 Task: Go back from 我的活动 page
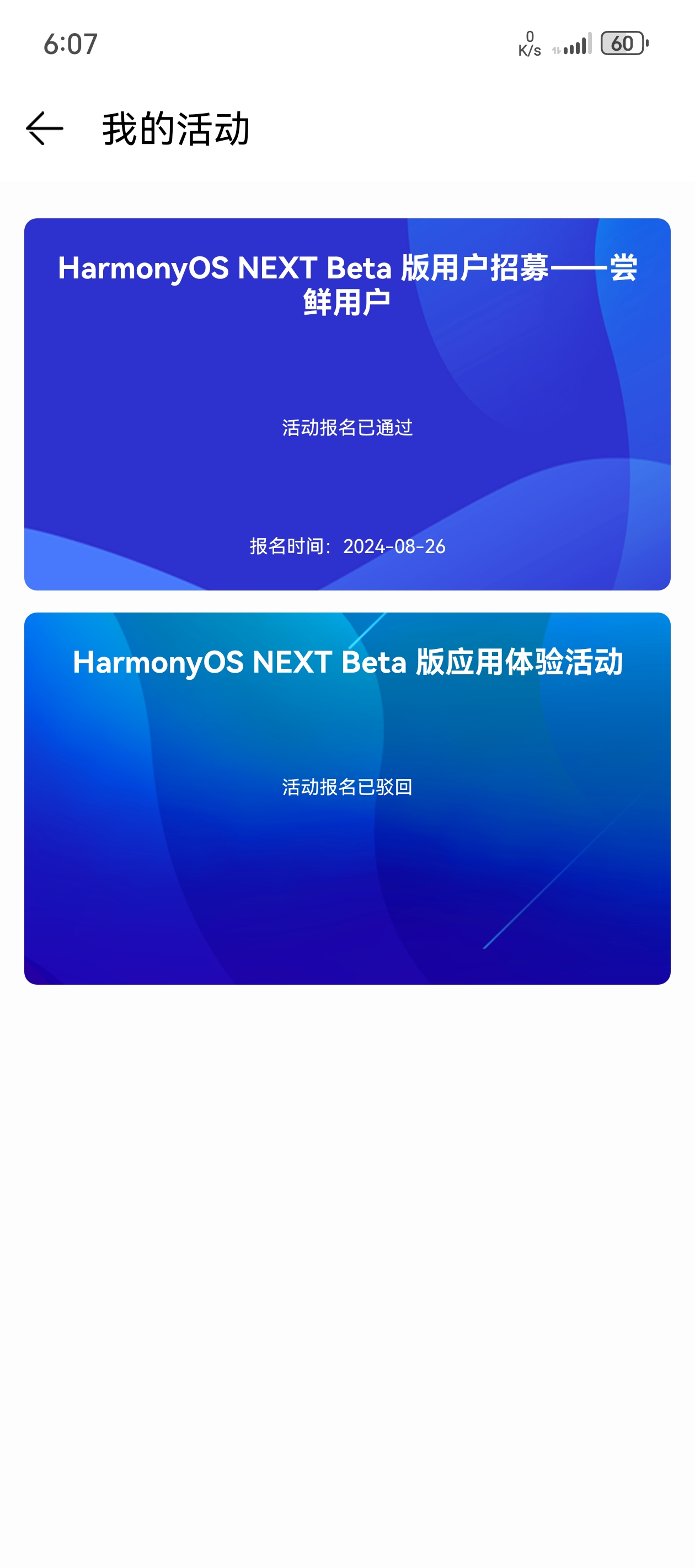(x=45, y=128)
